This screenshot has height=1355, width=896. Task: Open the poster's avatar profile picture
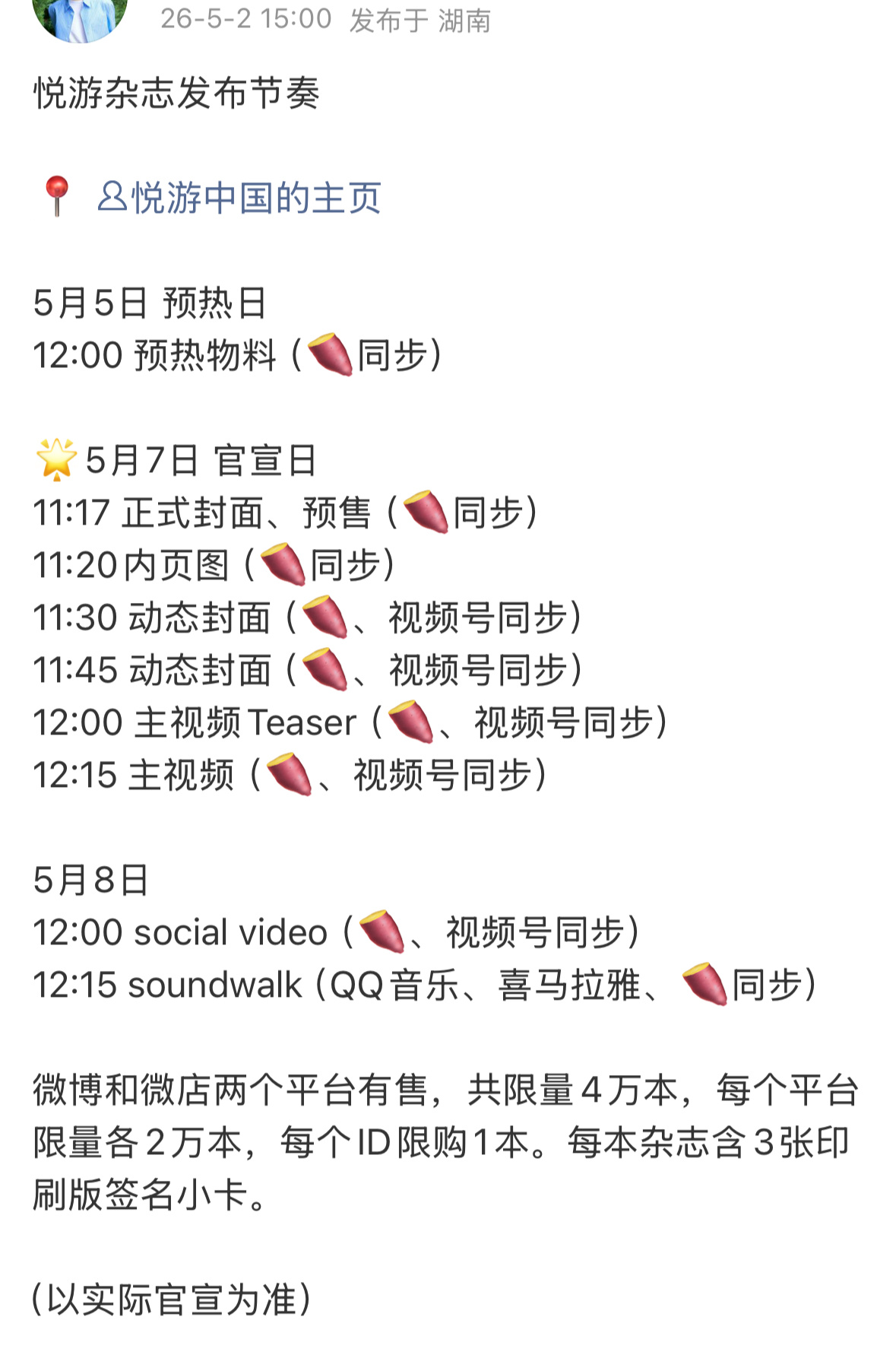(x=80, y=18)
